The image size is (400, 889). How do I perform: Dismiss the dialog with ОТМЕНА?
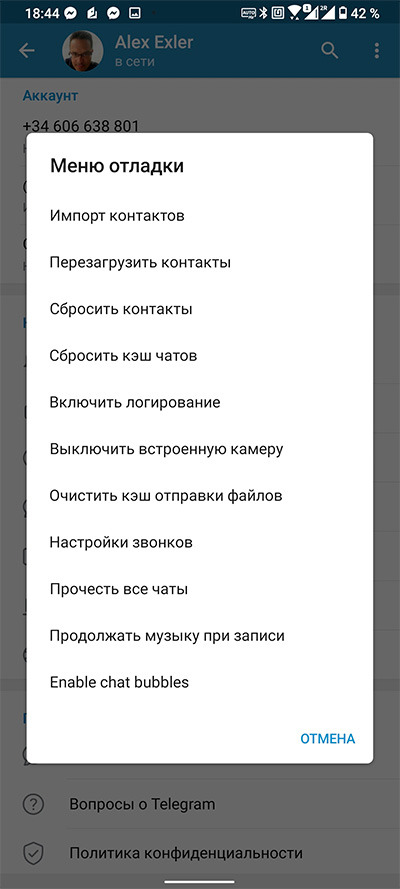pyautogui.click(x=327, y=739)
